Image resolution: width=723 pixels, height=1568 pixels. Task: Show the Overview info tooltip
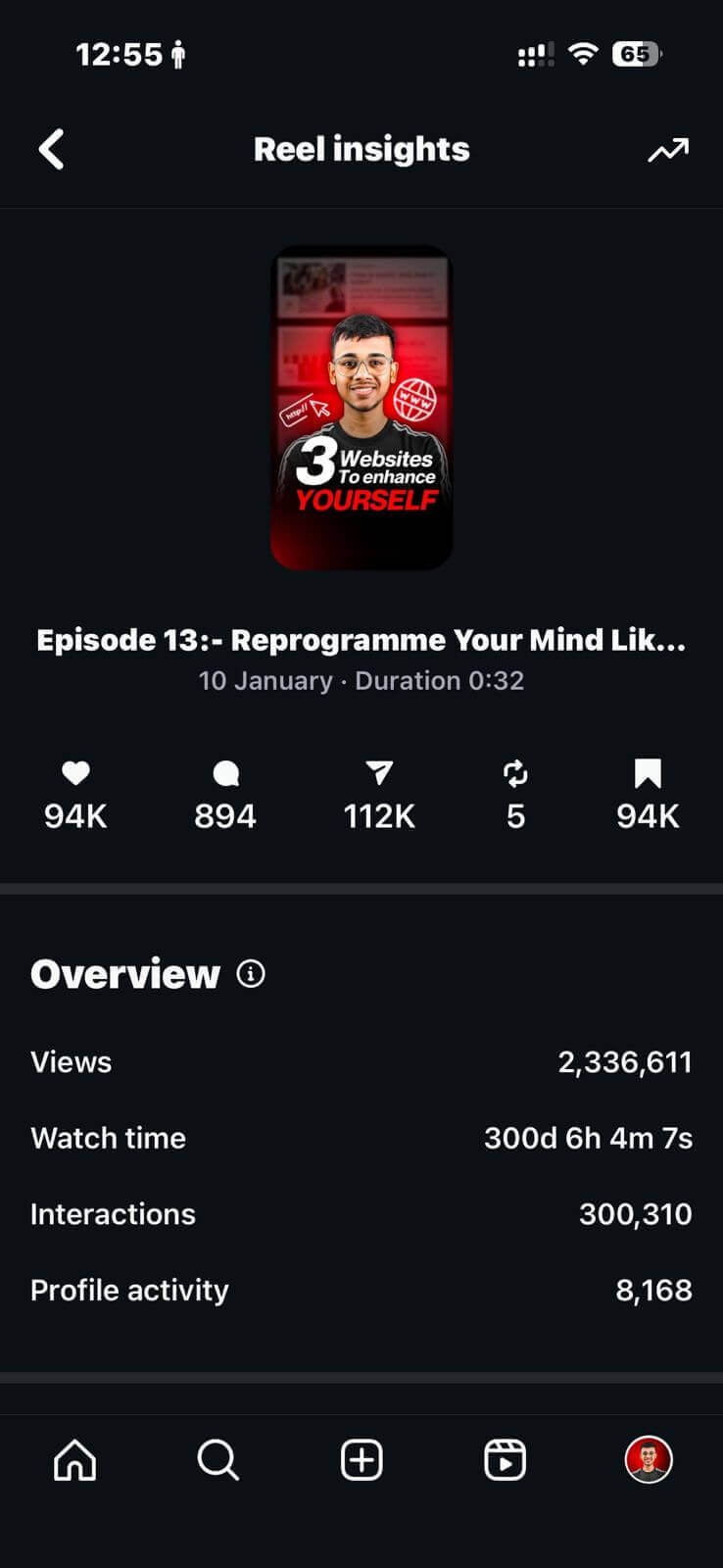(251, 974)
